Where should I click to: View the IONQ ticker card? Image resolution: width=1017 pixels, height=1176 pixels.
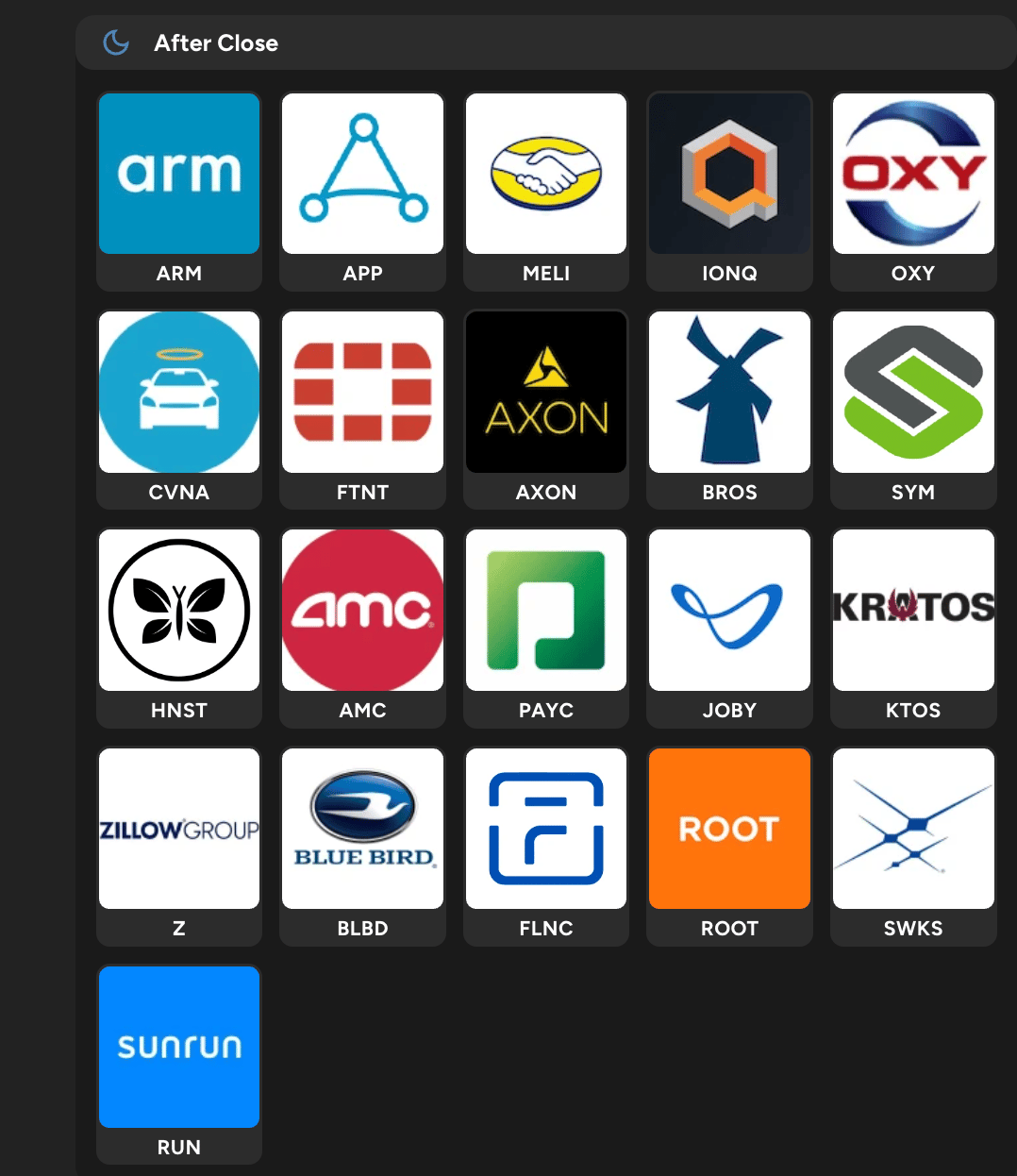729,175
